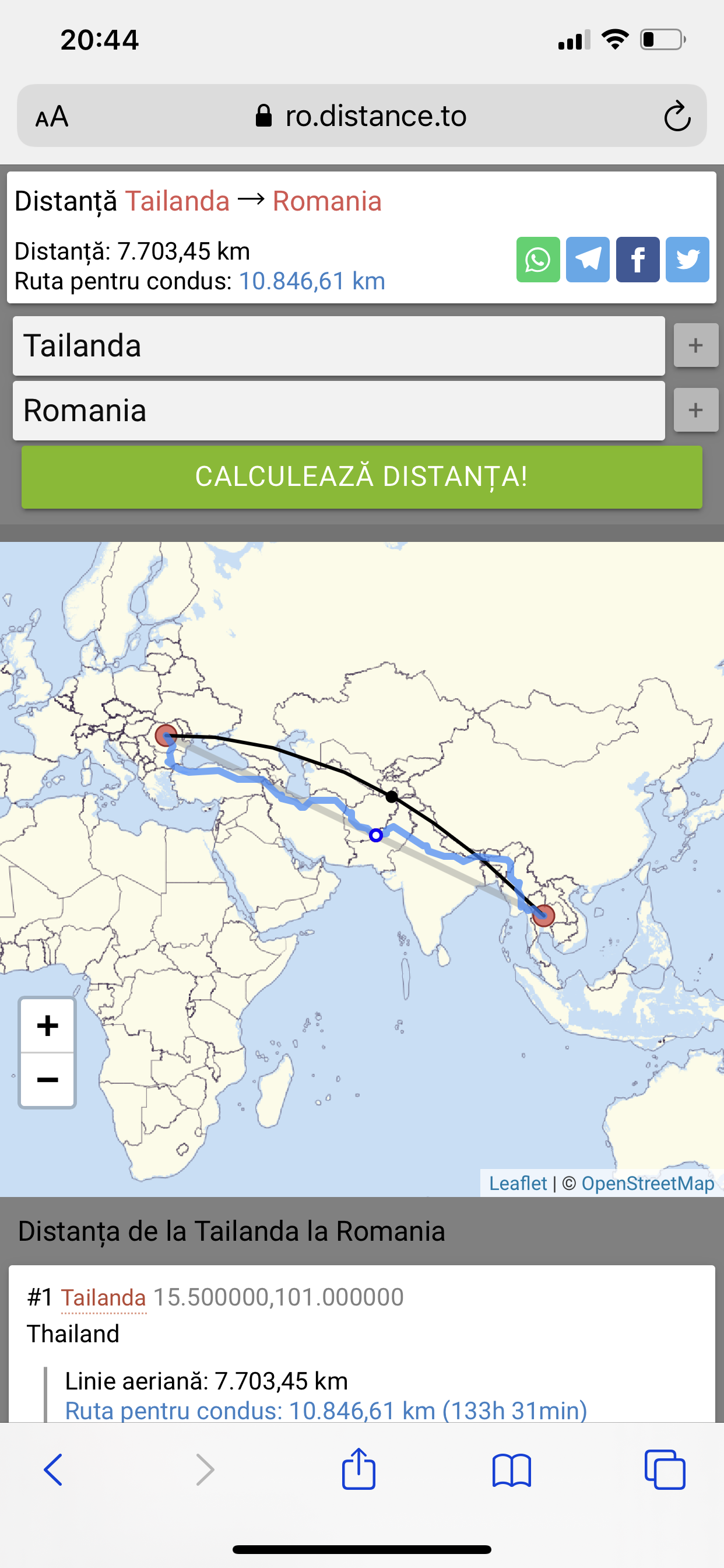Viewport: 724px width, 1568px height.
Task: Share the distance via Telegram
Action: coord(588,260)
